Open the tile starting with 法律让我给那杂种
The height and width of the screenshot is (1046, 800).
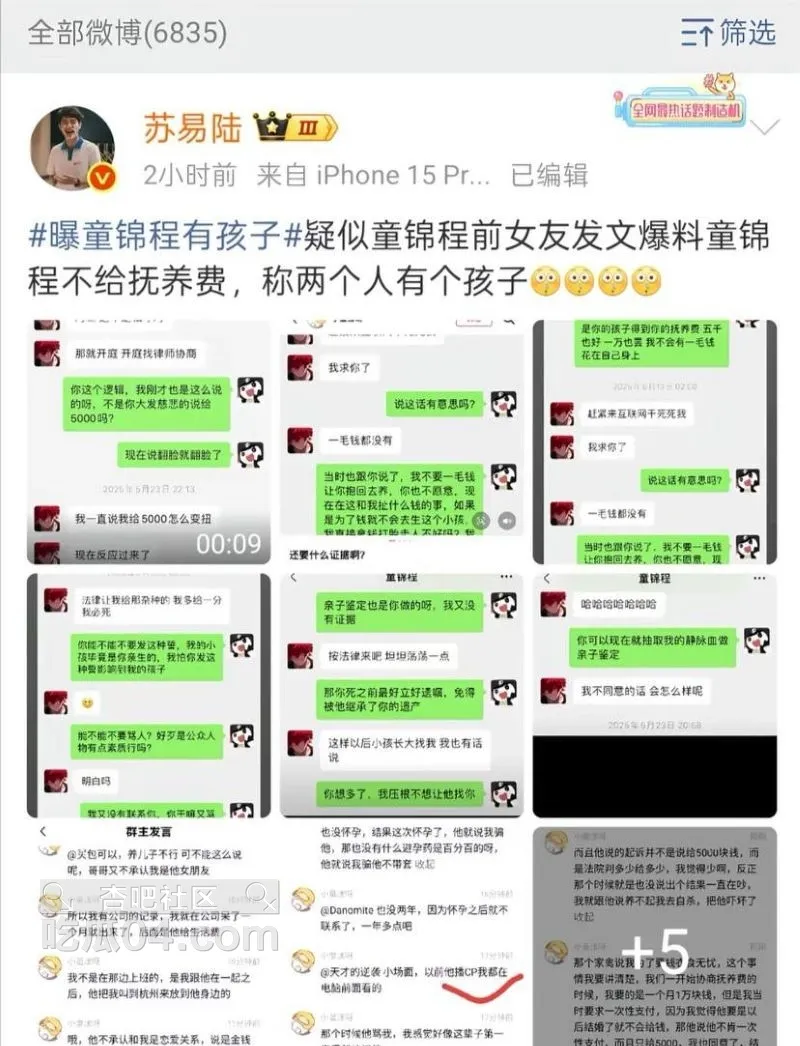(150, 694)
